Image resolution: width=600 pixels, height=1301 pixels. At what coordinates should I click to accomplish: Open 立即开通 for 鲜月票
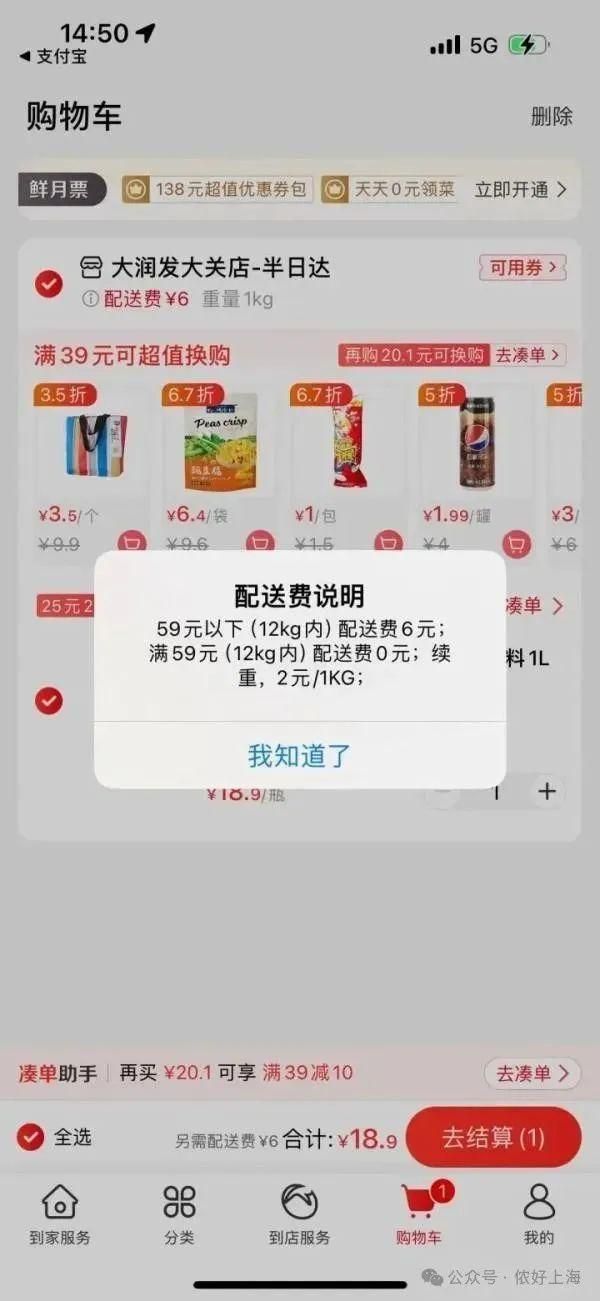520,189
